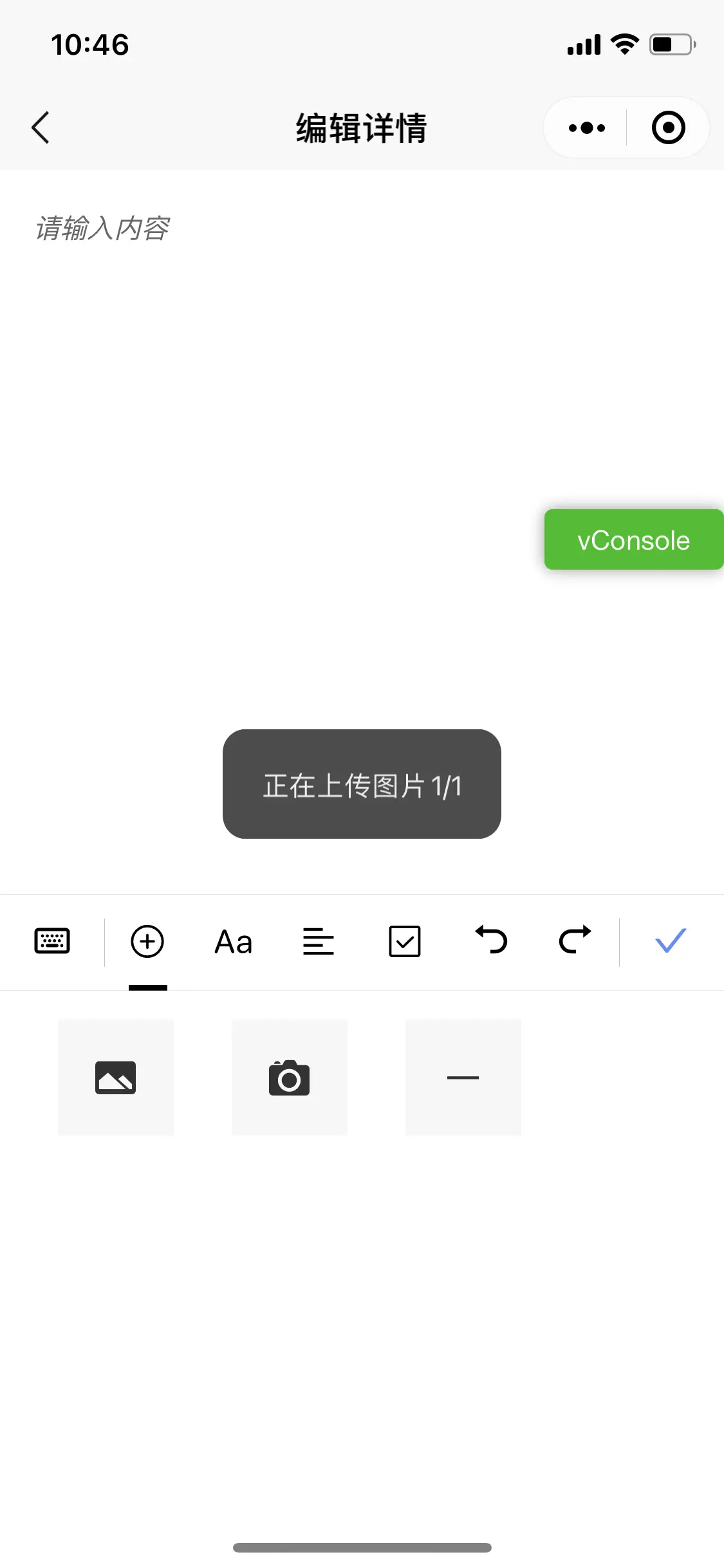This screenshot has width=724, height=1568.
Task: Insert a horizontal divider line
Action: point(463,1078)
